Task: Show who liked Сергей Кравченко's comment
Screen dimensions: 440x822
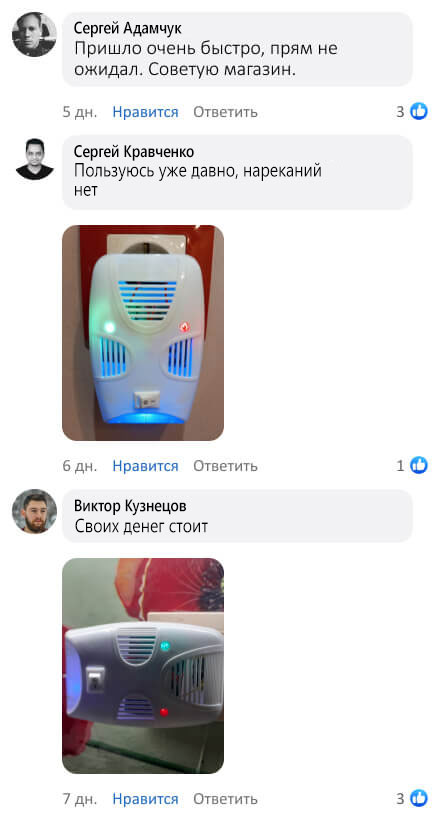Action: coord(412,466)
